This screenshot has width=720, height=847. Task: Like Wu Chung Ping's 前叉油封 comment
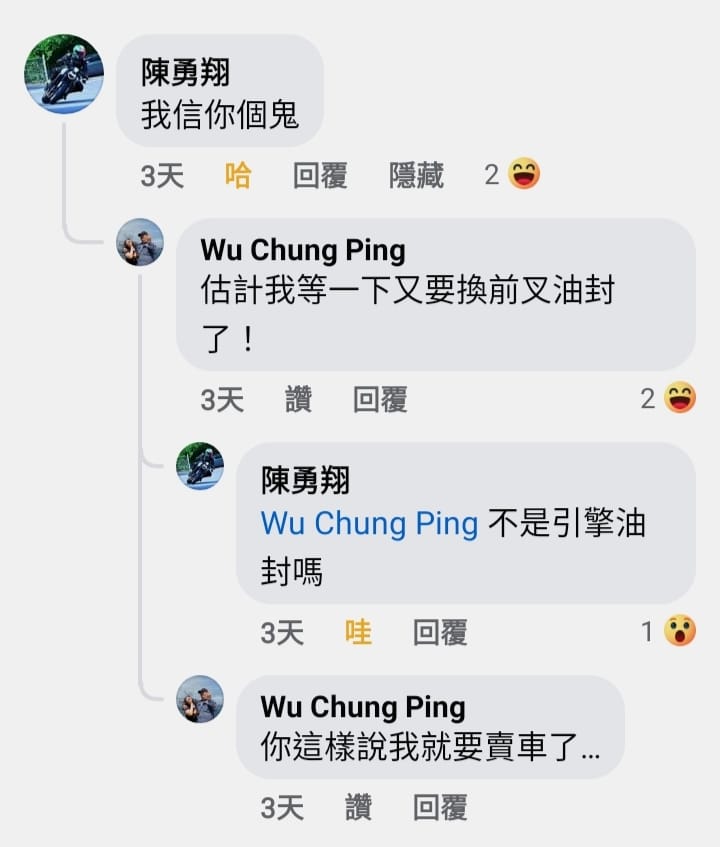298,400
